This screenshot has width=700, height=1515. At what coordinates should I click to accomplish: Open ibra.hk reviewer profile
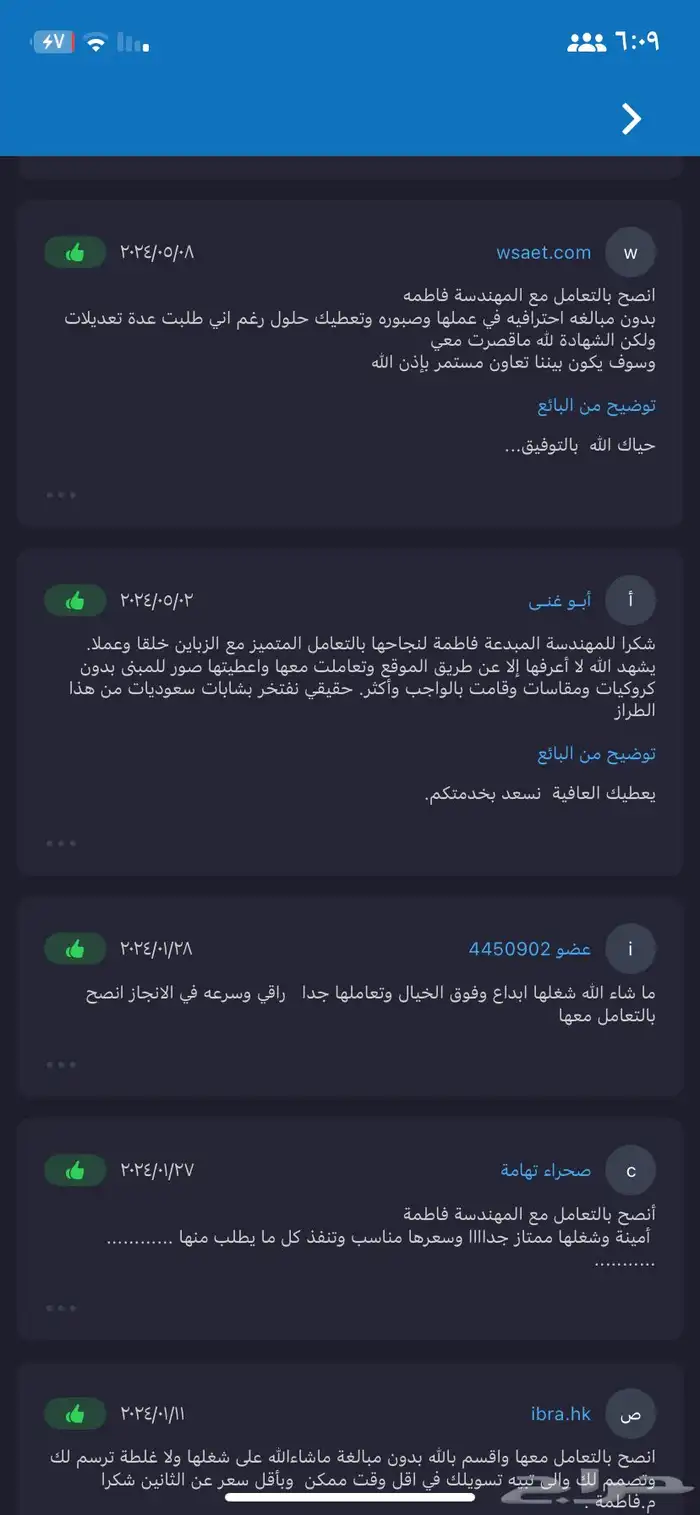click(561, 1414)
